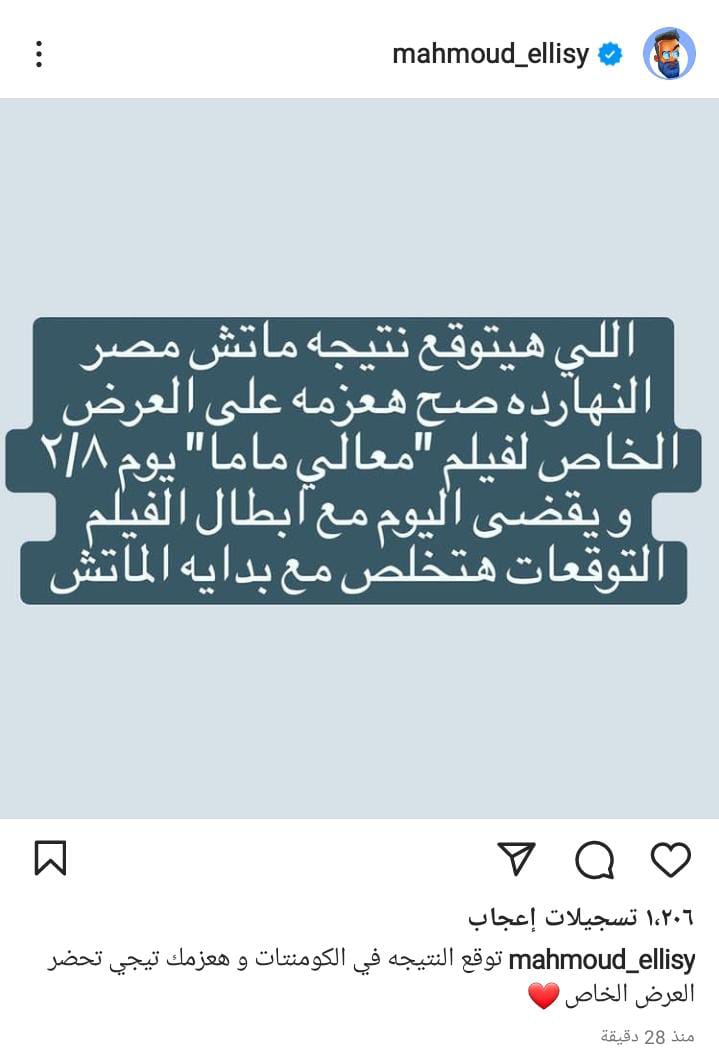Open the comments on this post
The image size is (719, 1060).
(x=594, y=859)
